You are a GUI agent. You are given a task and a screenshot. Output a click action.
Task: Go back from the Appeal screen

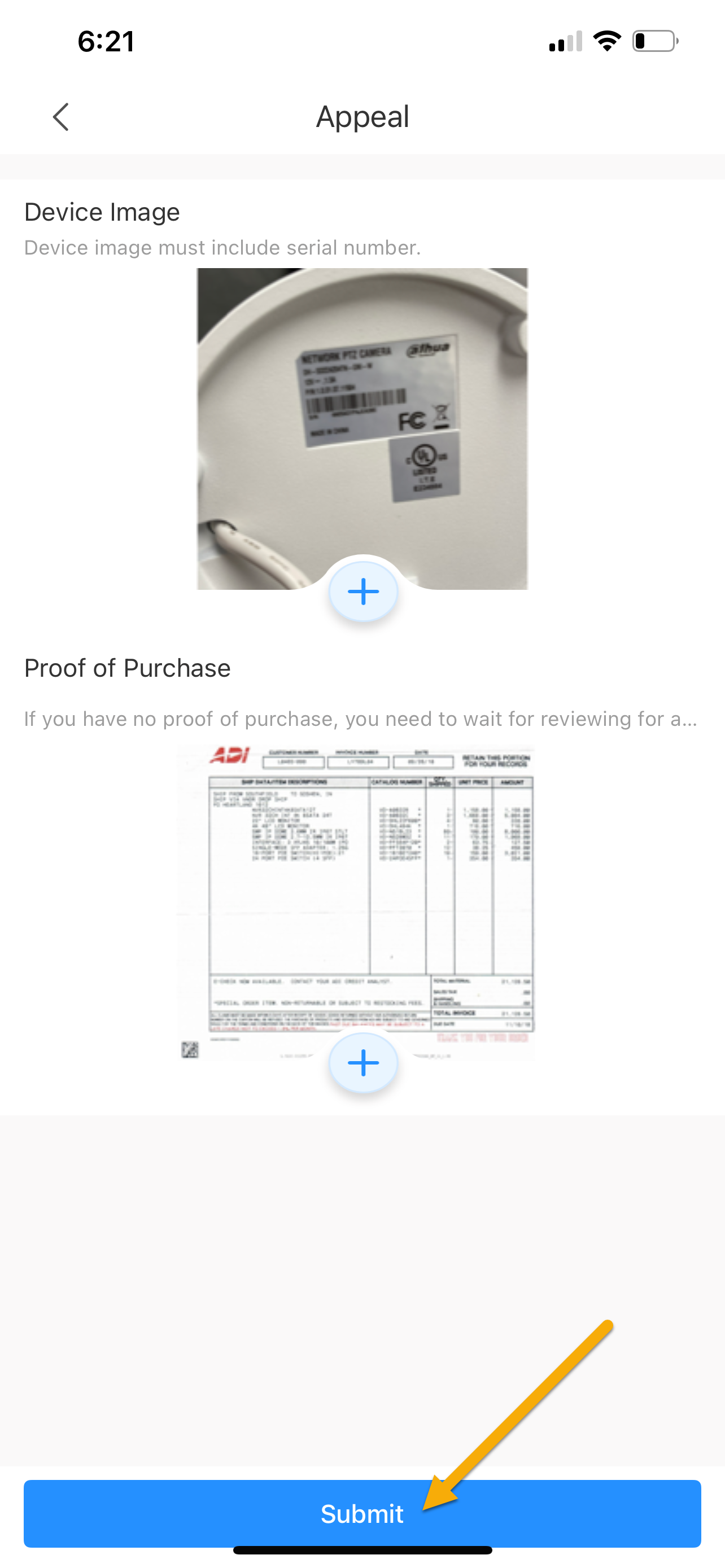[x=61, y=117]
